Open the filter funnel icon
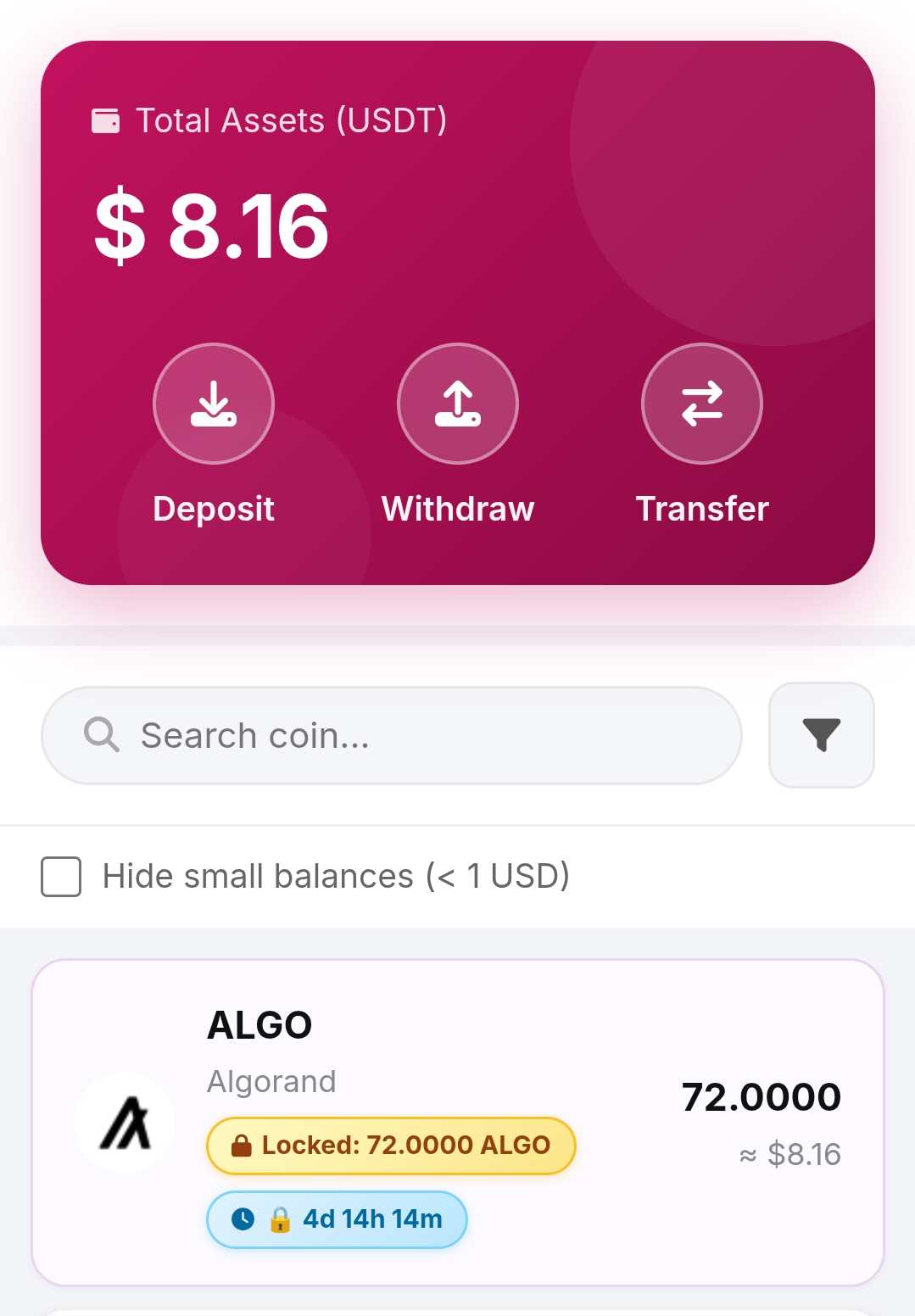Image resolution: width=915 pixels, height=1316 pixels. point(821,735)
